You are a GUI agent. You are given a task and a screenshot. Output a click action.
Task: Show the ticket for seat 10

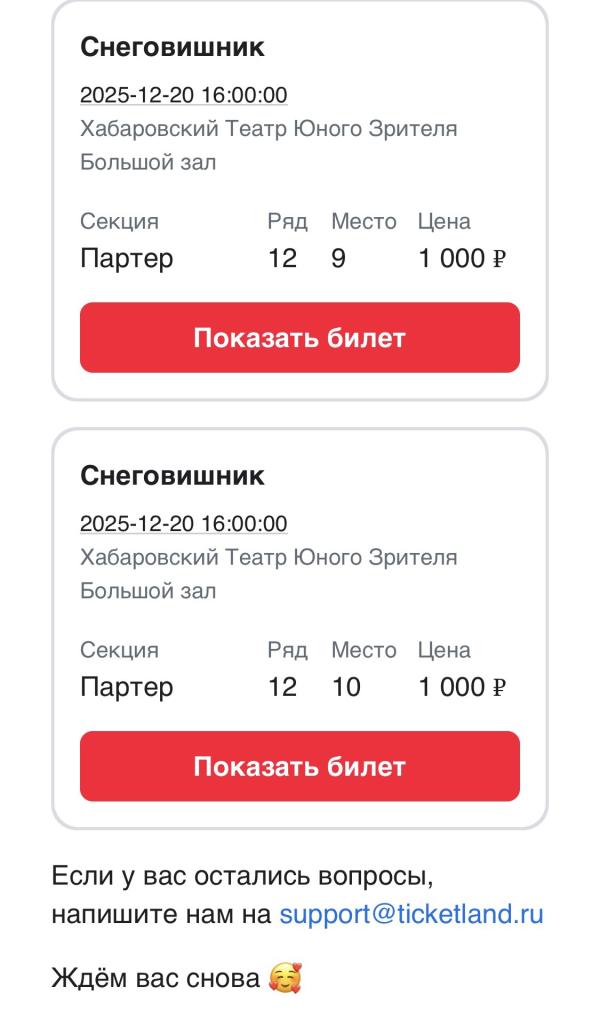[299, 766]
